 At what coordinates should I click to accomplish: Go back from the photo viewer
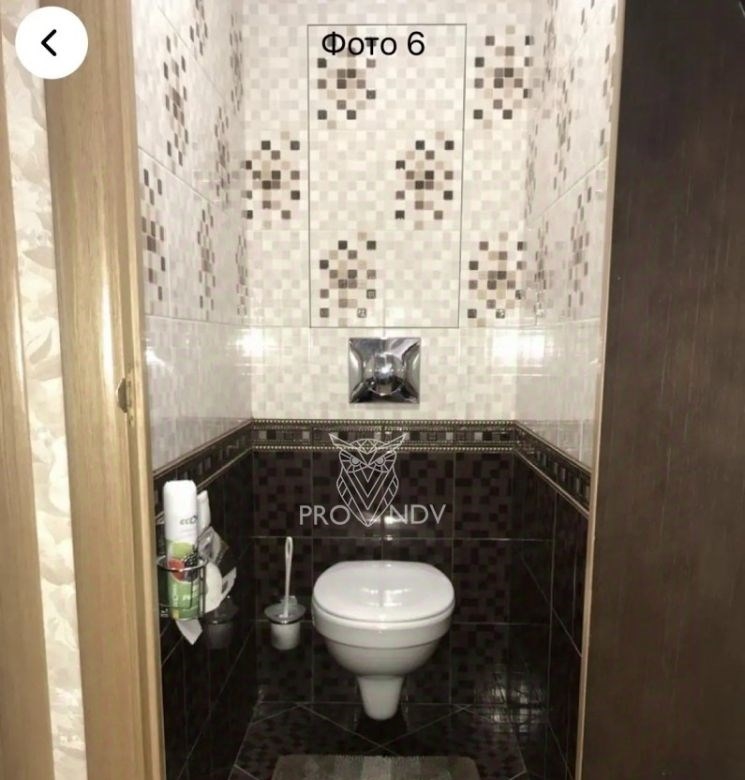click(x=51, y=43)
